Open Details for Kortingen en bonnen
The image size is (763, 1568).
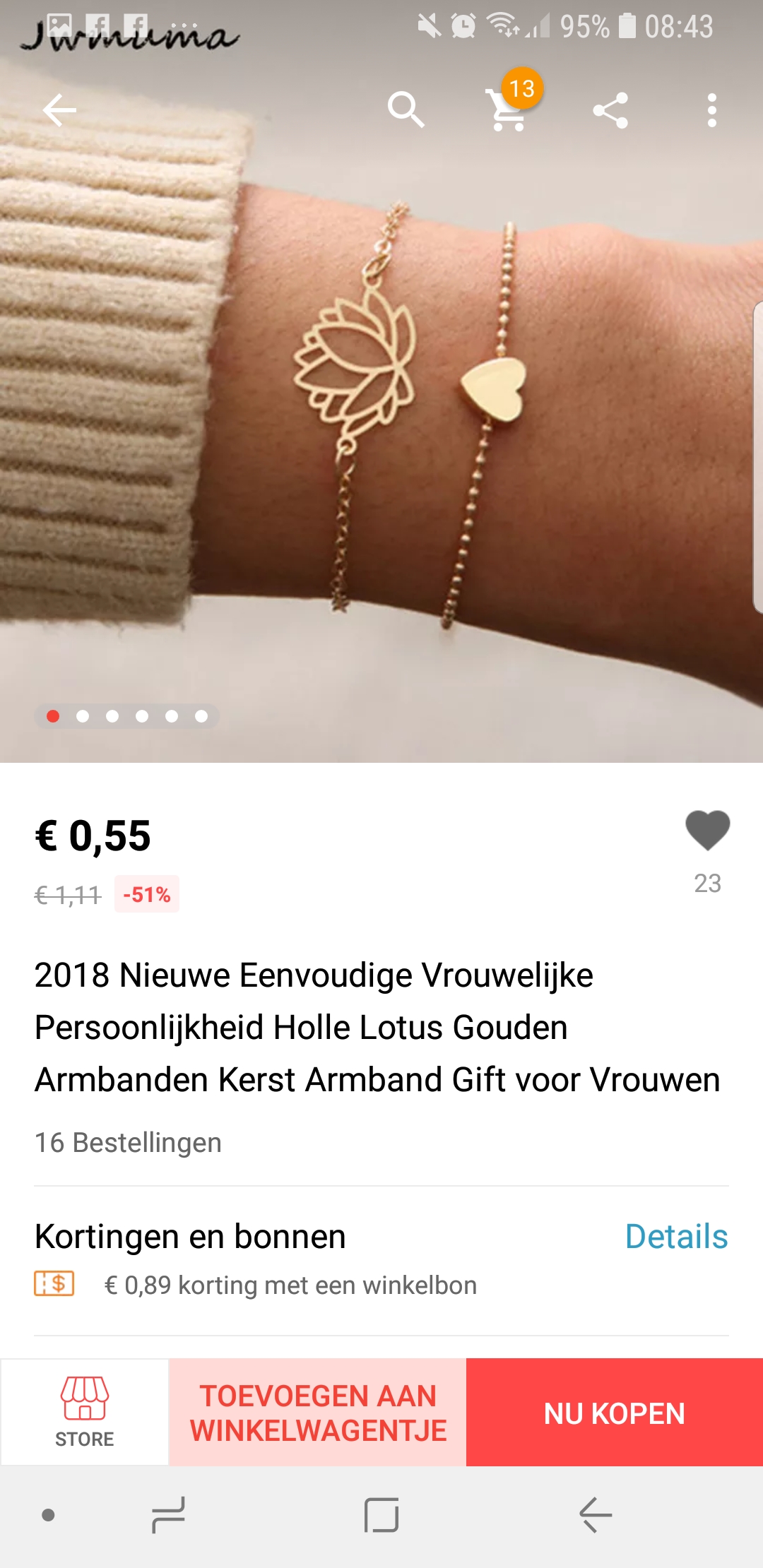coord(676,1236)
